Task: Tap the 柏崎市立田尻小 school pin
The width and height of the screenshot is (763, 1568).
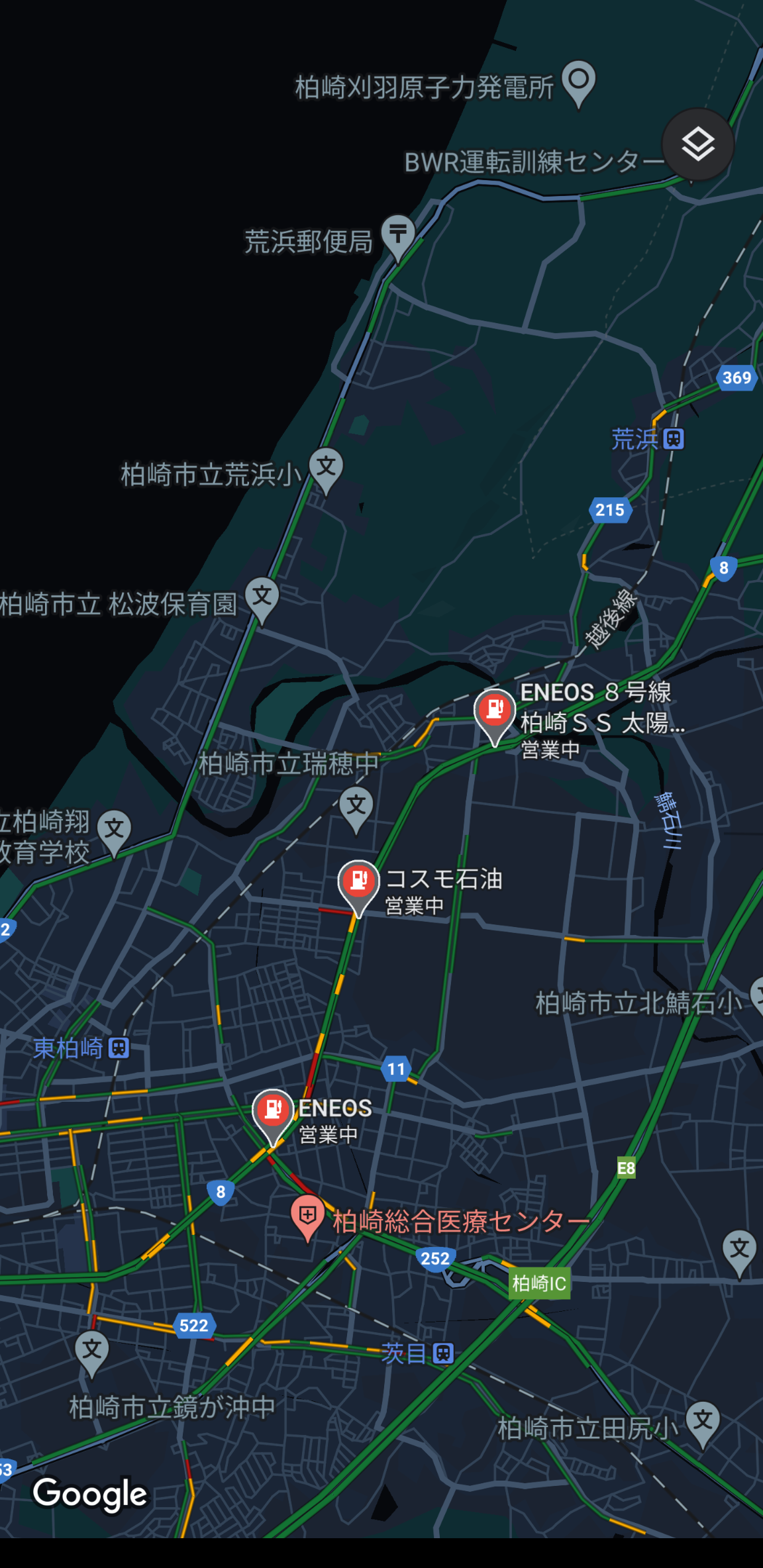Action: (703, 1420)
